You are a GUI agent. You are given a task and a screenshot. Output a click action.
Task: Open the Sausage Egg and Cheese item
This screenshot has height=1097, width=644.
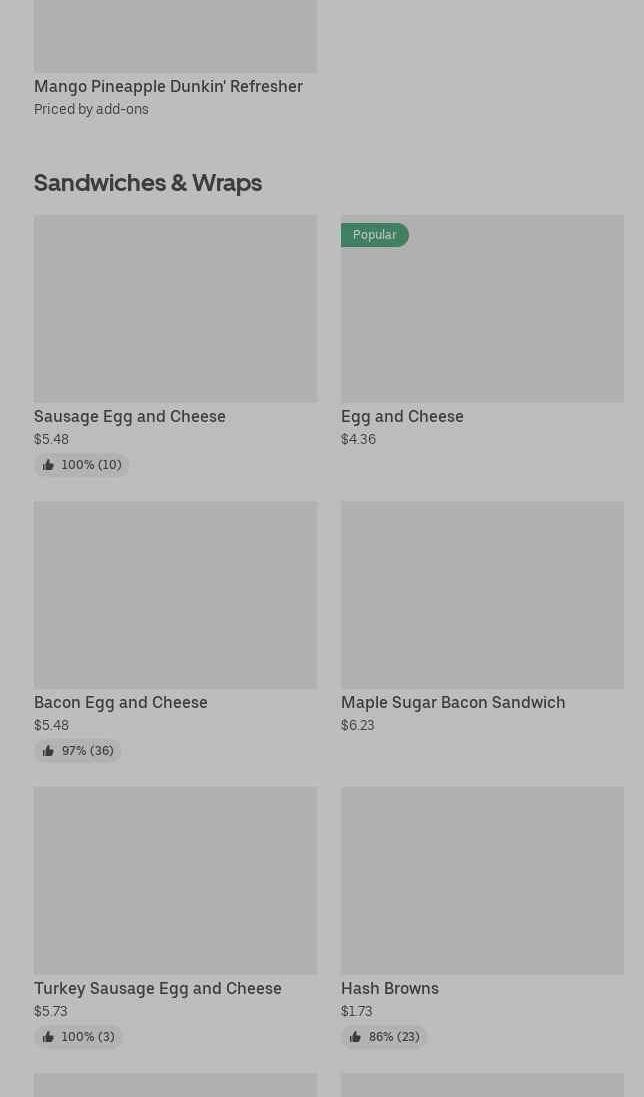[175, 309]
